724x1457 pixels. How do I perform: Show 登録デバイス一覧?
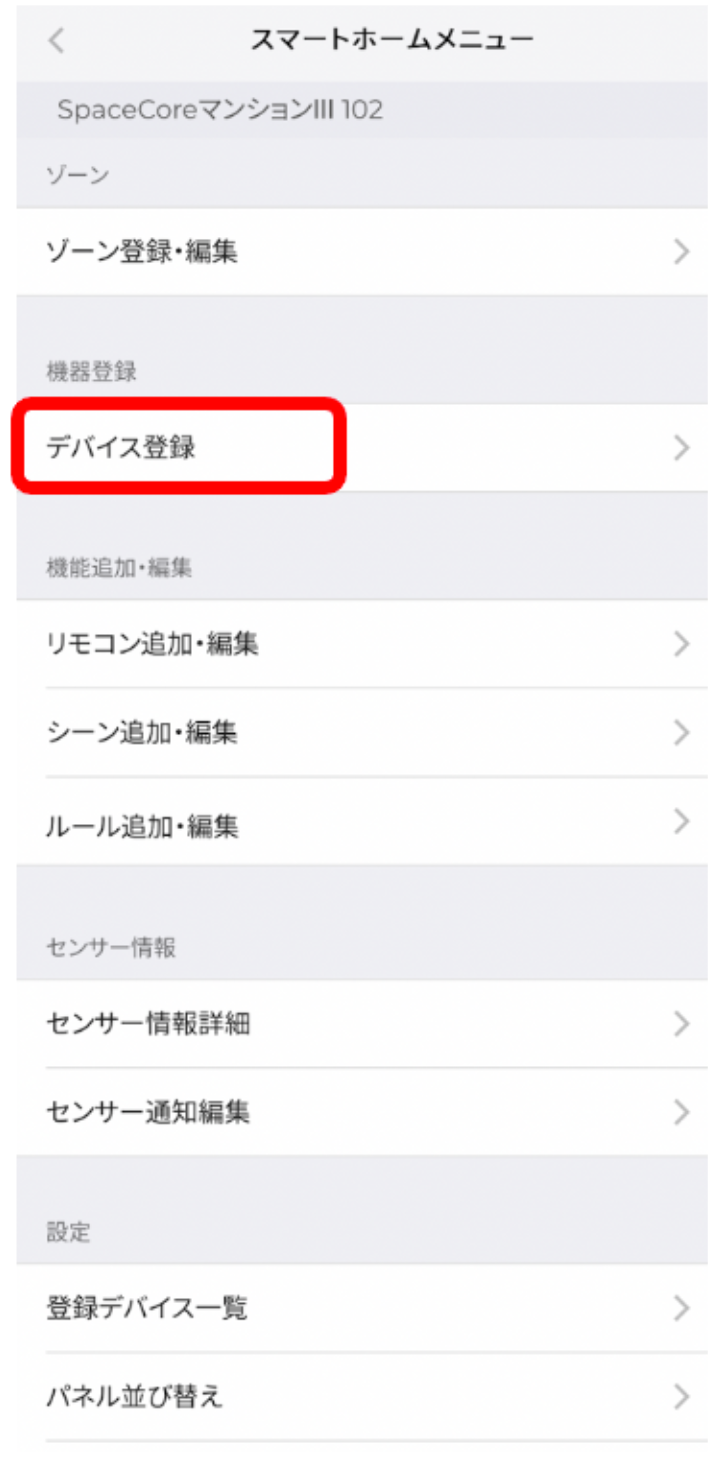362,1307
